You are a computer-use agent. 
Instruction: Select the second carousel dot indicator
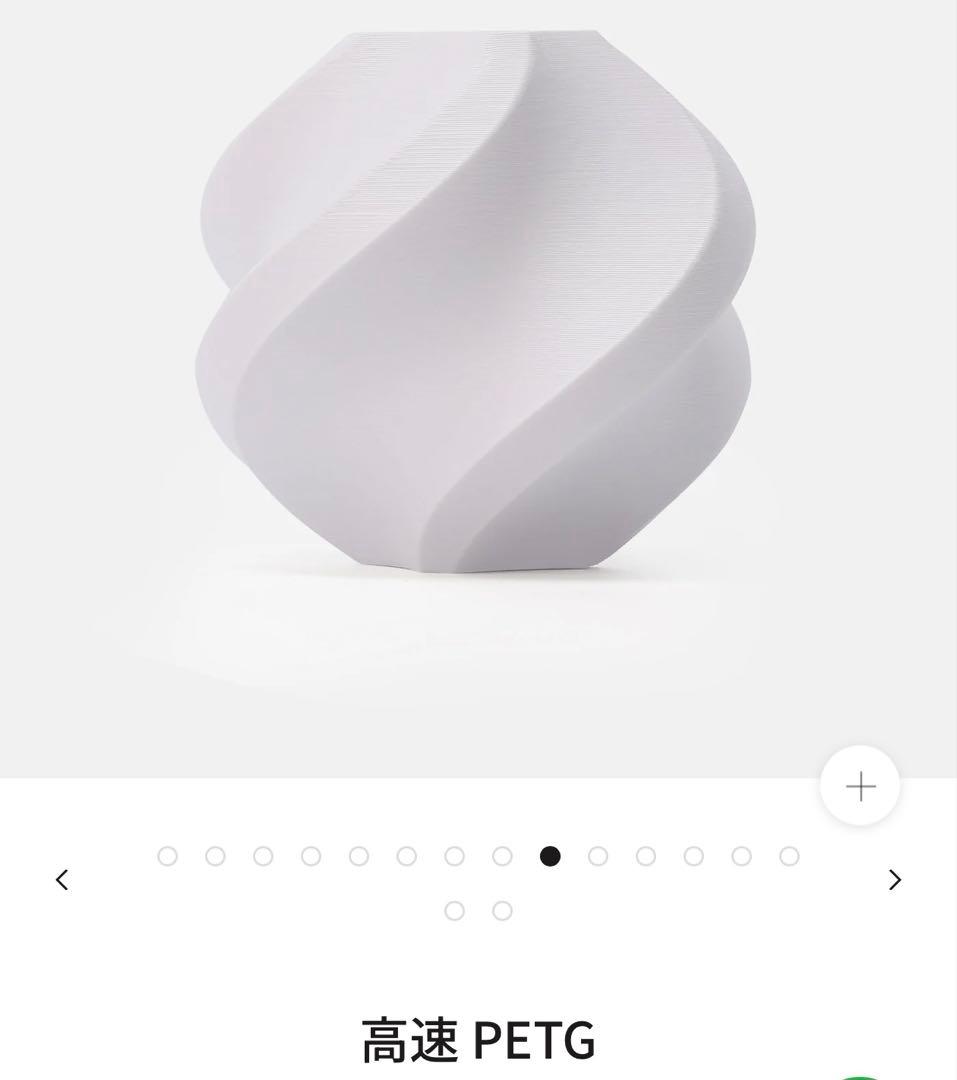[x=214, y=856]
